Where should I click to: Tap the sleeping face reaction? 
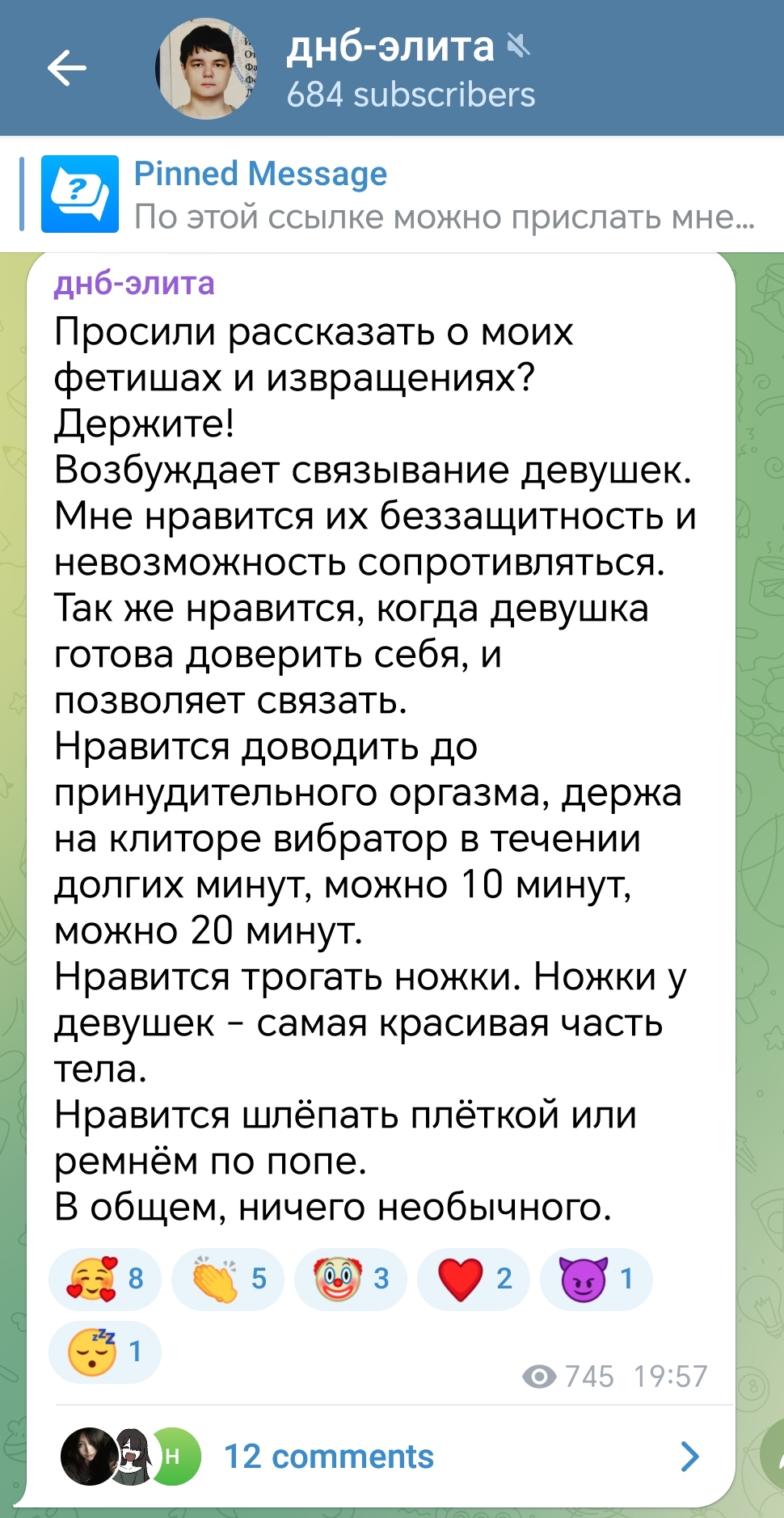click(105, 1351)
